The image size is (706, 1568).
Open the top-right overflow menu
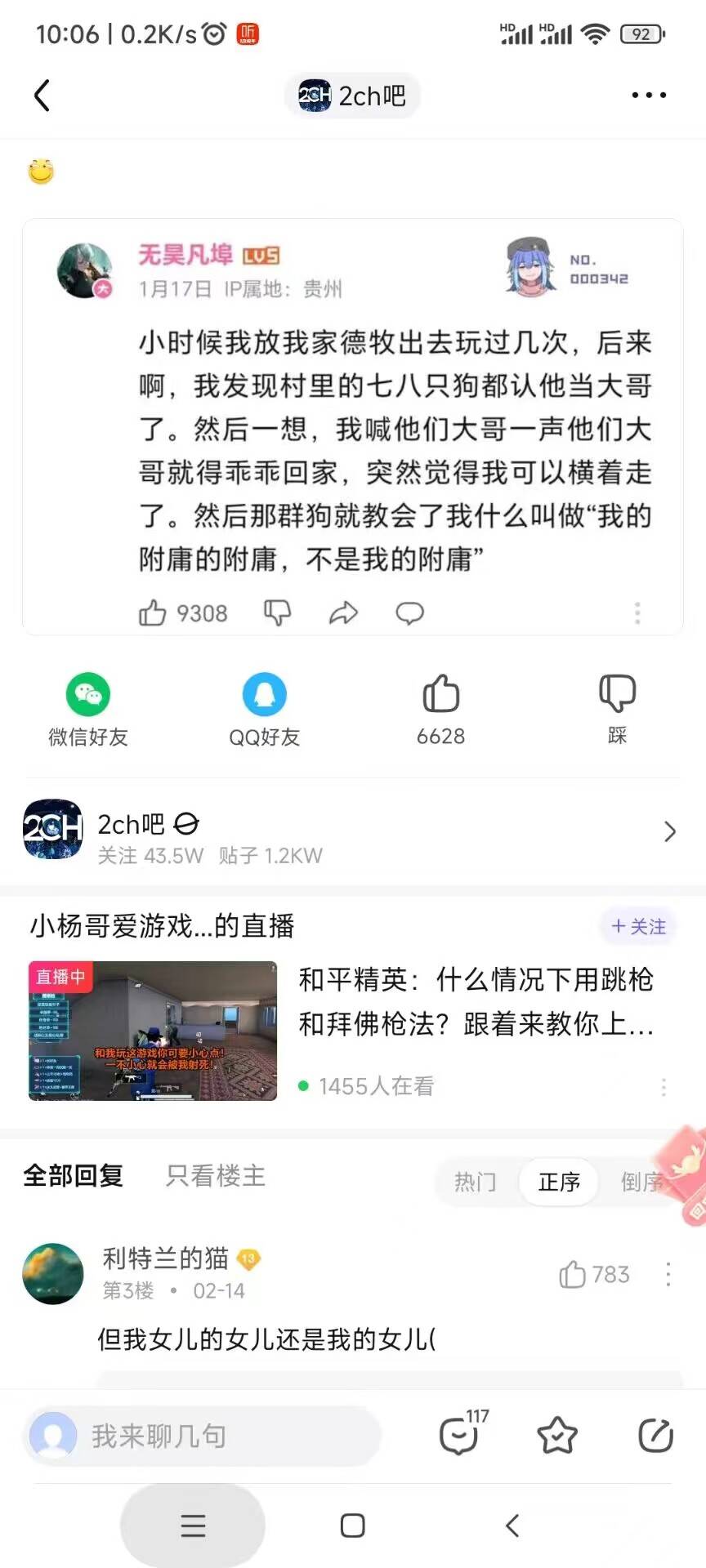[649, 96]
